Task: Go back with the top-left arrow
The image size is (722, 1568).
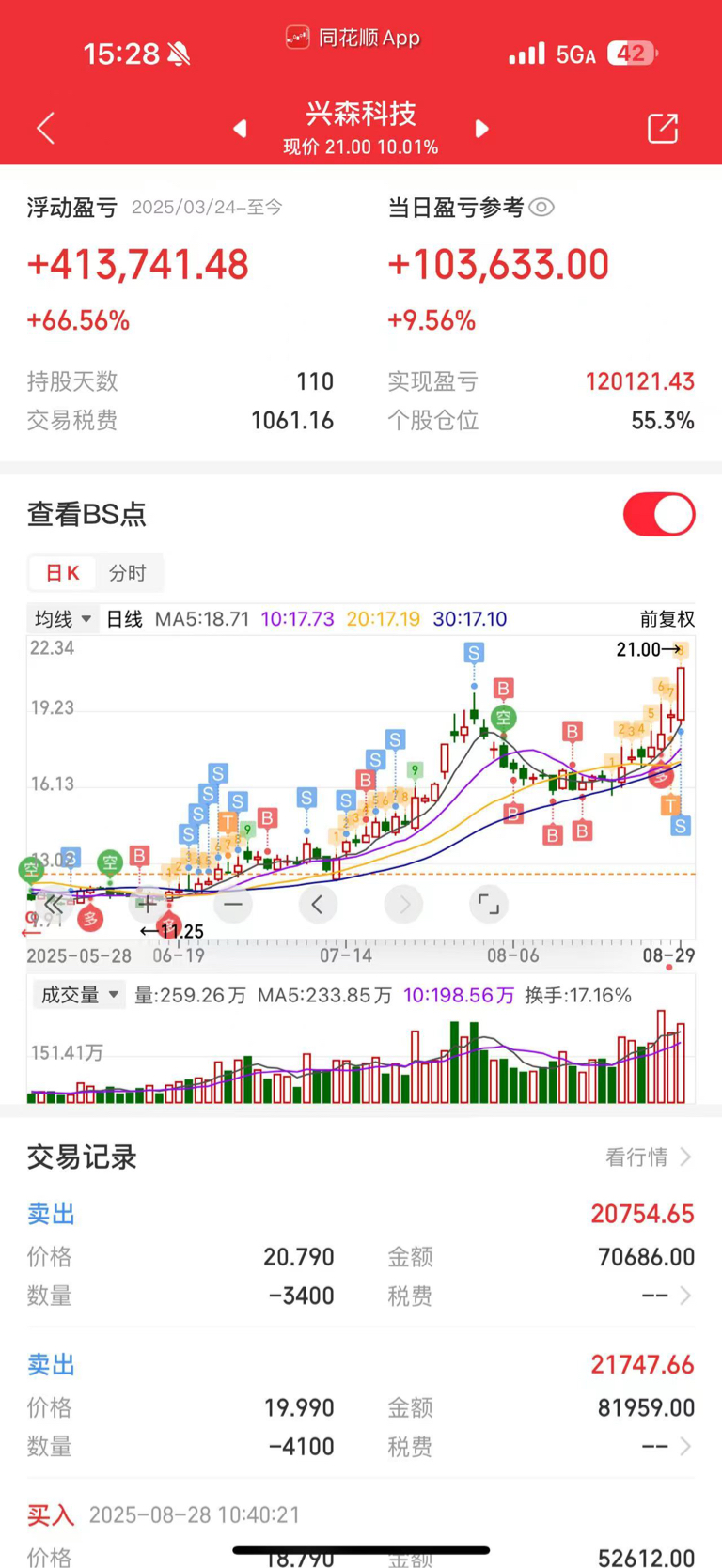Action: (x=45, y=129)
